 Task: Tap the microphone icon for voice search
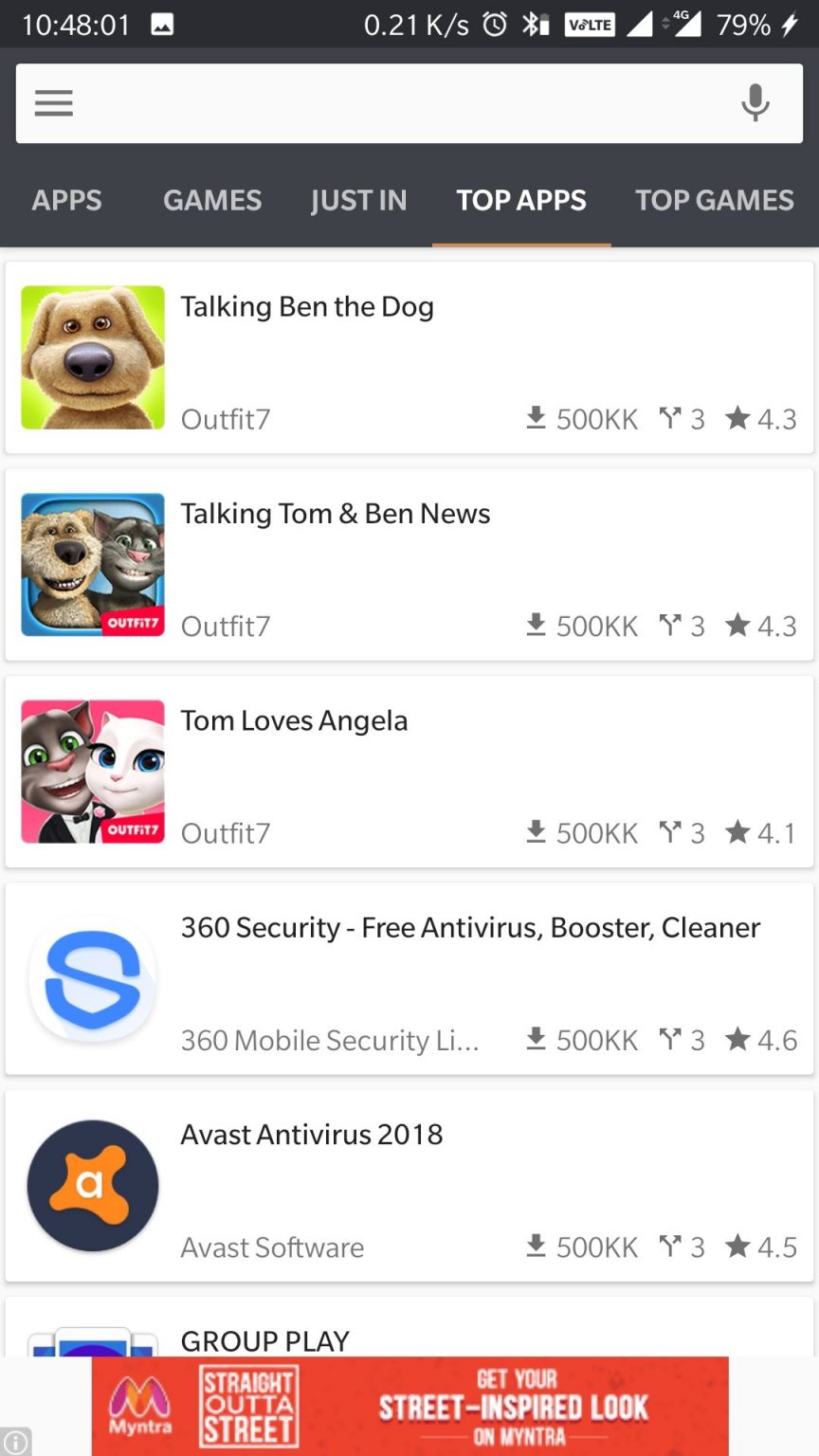click(755, 102)
